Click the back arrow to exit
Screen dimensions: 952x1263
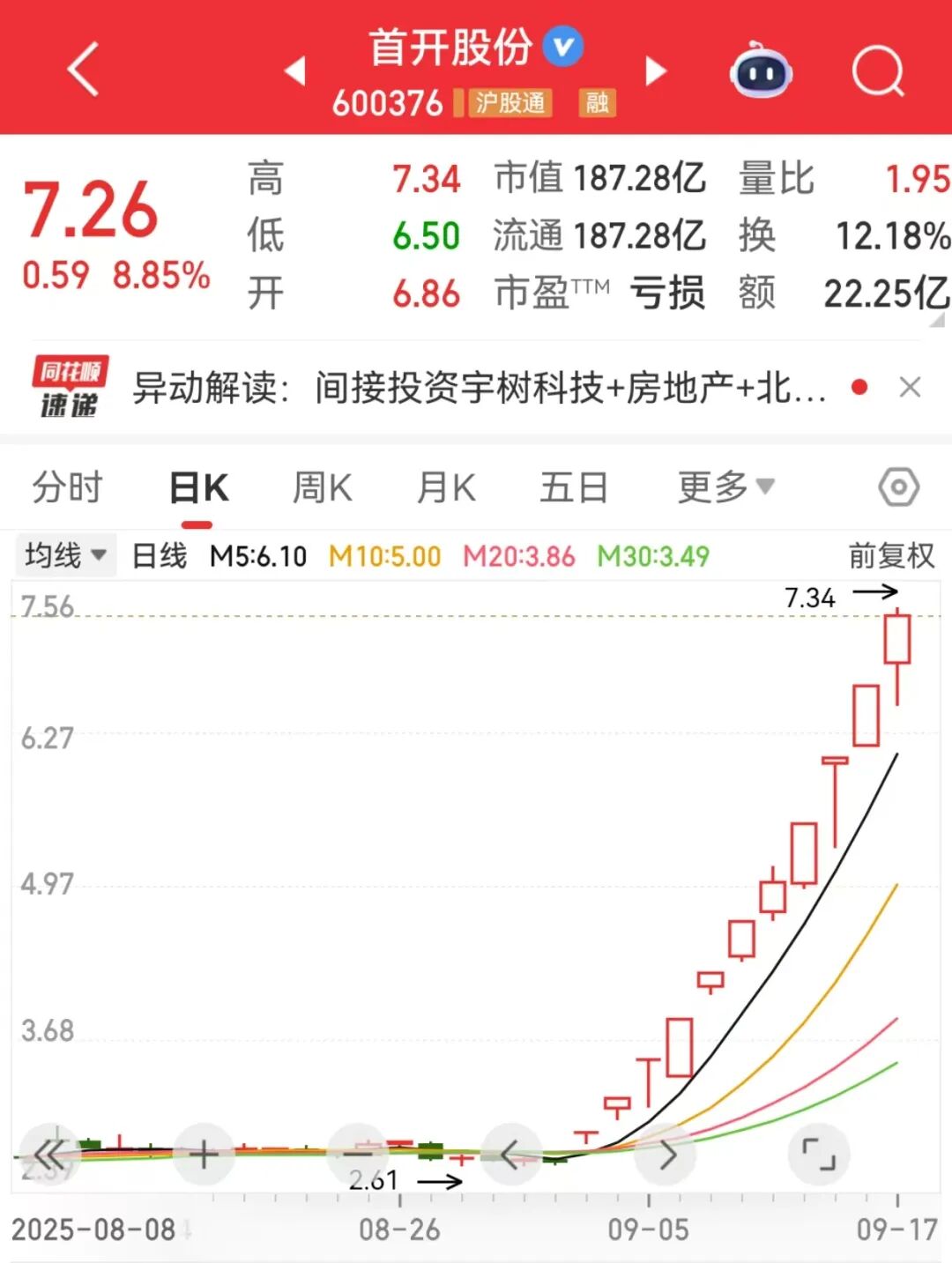click(84, 69)
